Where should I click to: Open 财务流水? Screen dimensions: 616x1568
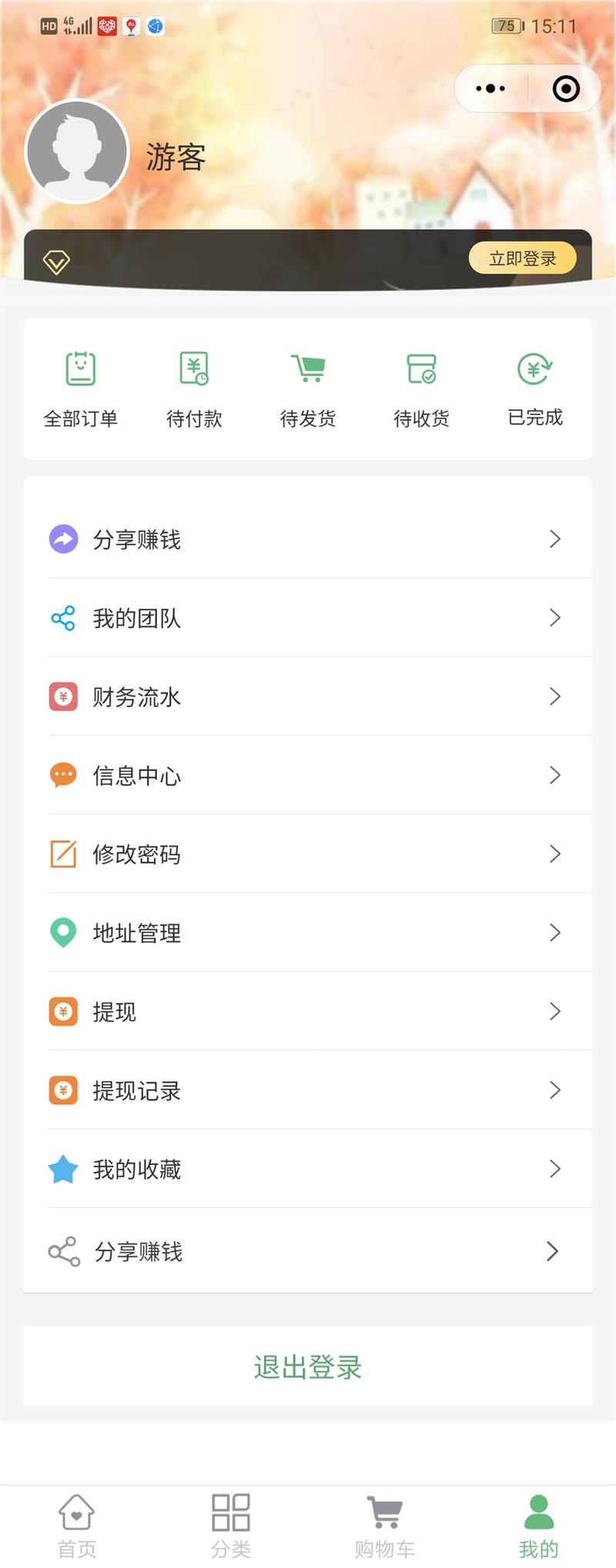[x=308, y=697]
